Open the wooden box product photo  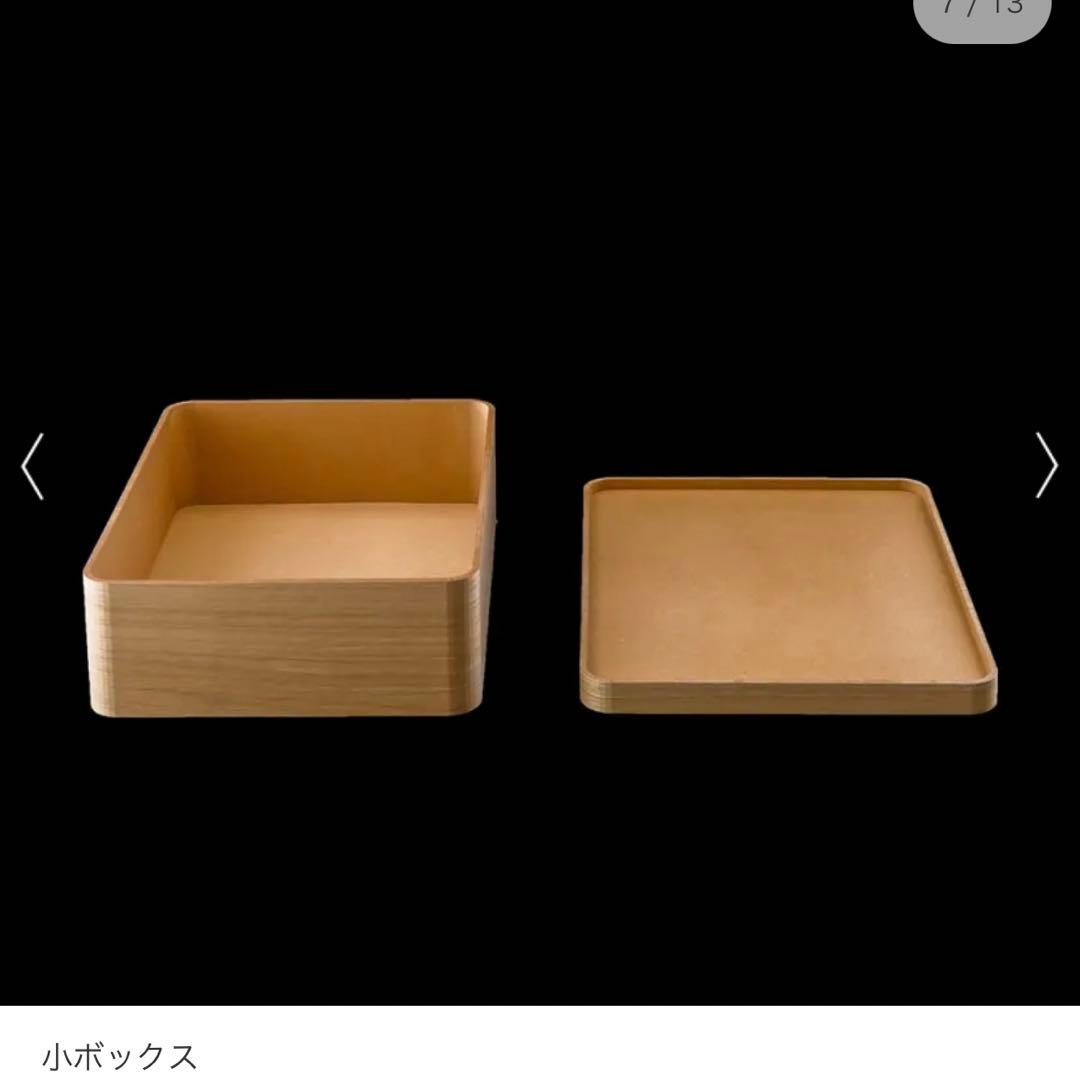point(540,560)
